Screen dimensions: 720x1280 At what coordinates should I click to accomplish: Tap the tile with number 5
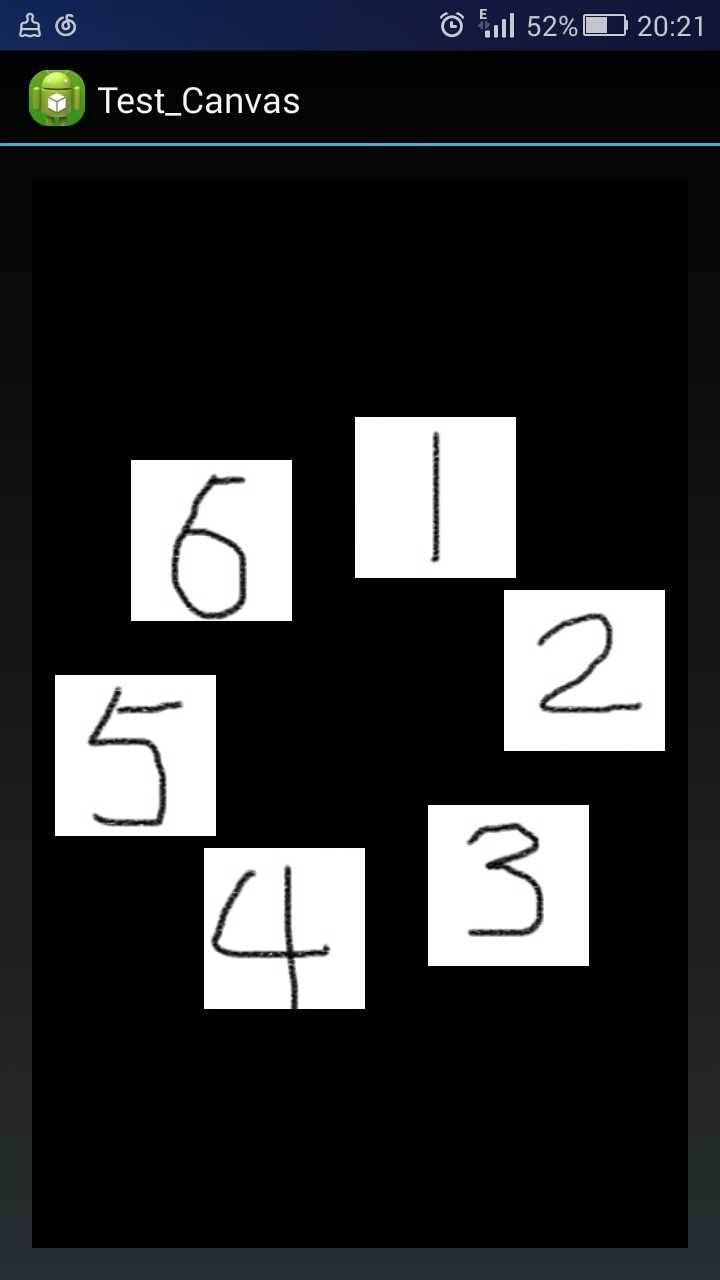(x=135, y=755)
